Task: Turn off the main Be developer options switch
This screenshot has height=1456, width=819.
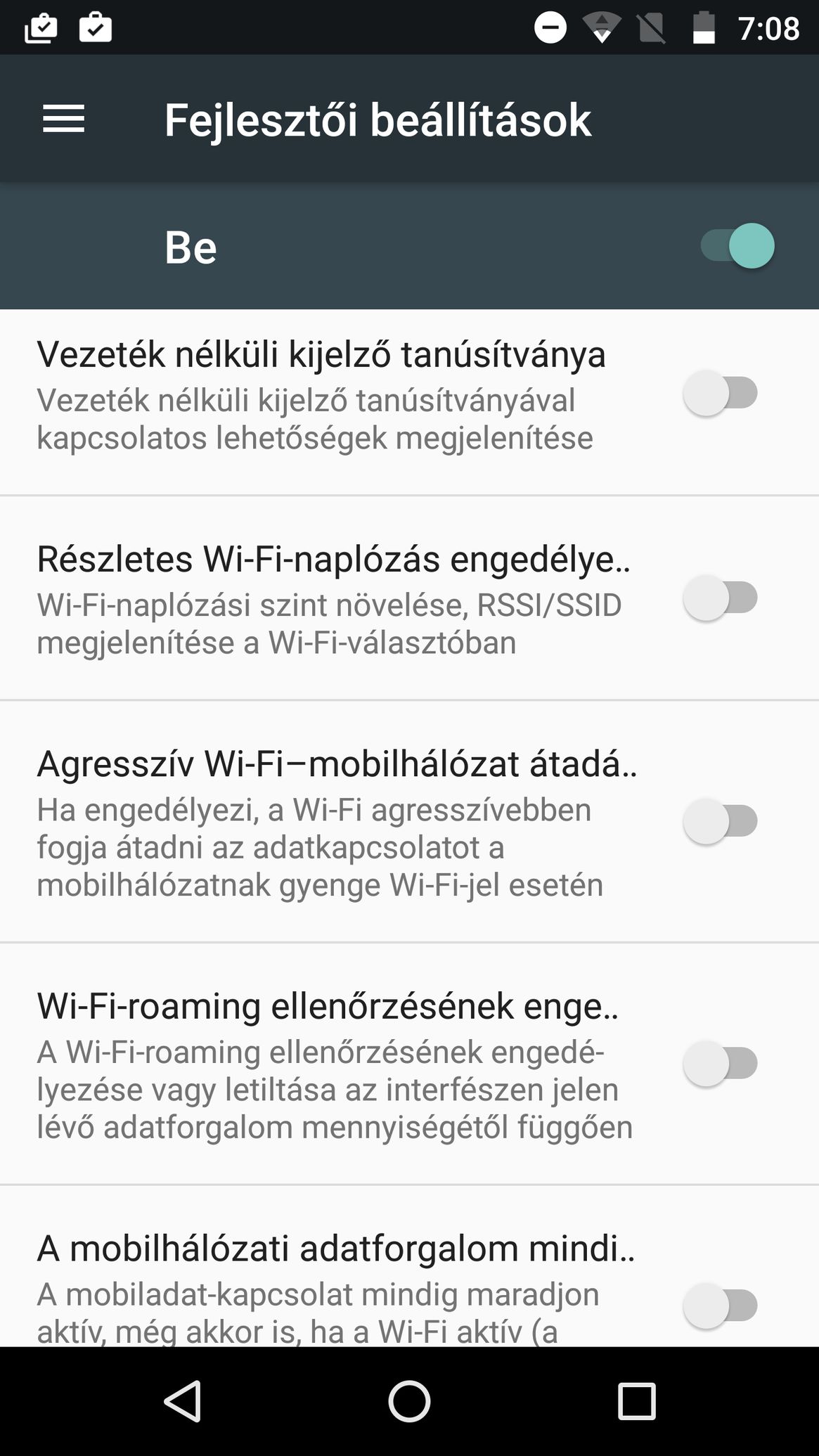Action: pos(737,246)
